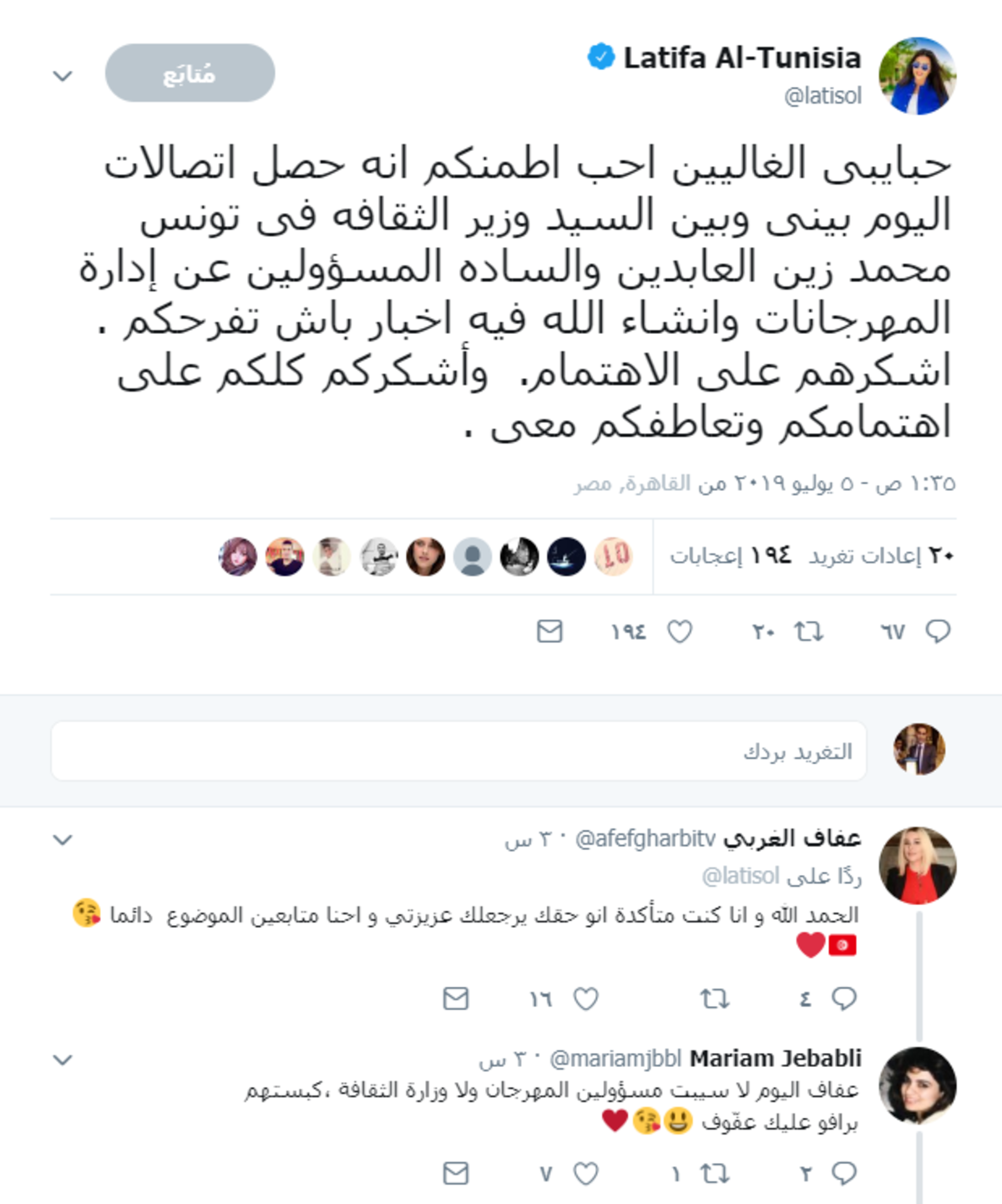This screenshot has height=1204, width=1002.
Task: Retweet Latifa's main tweet
Action: coord(807,631)
